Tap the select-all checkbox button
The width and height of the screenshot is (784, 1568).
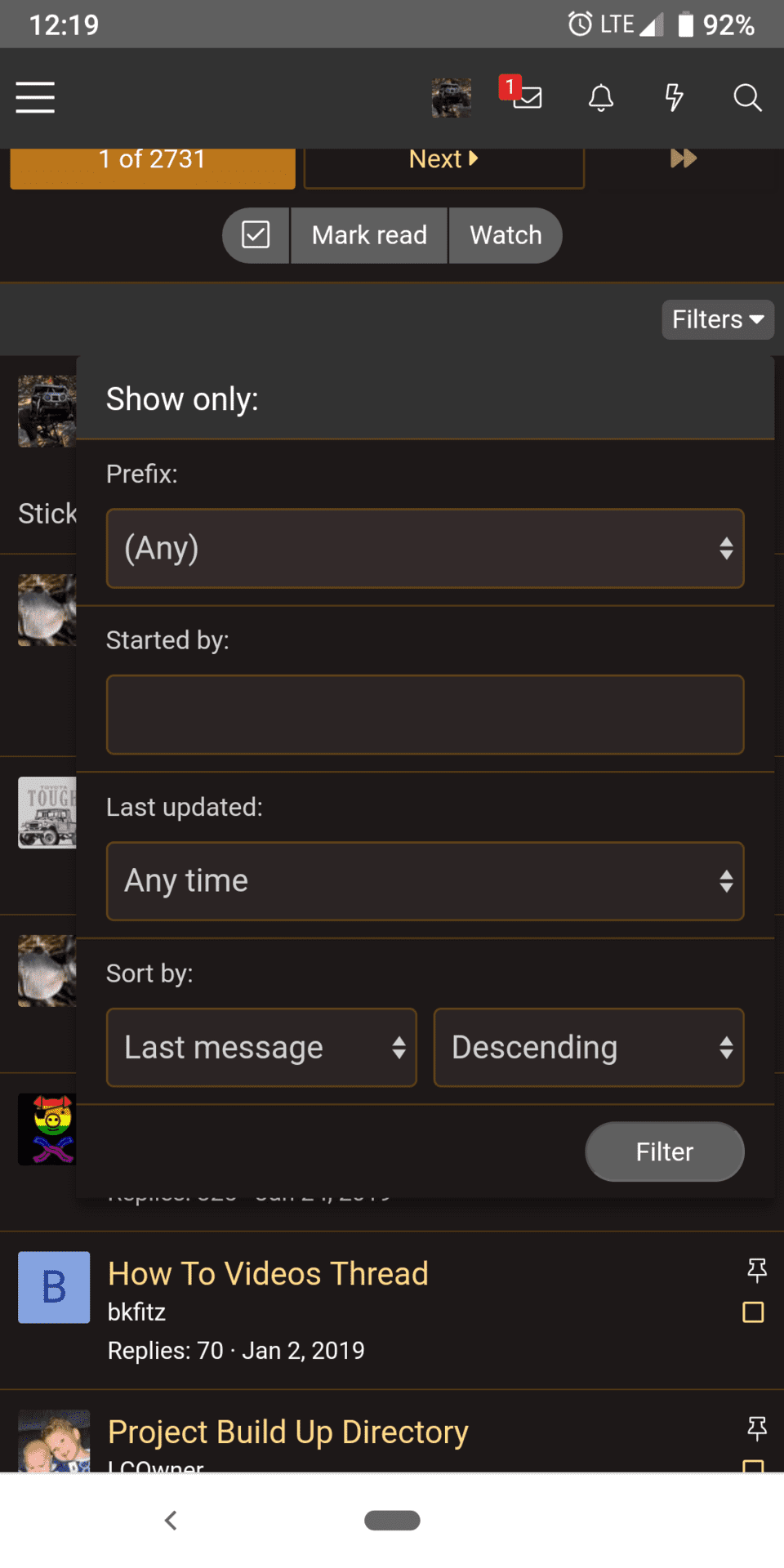coord(256,235)
